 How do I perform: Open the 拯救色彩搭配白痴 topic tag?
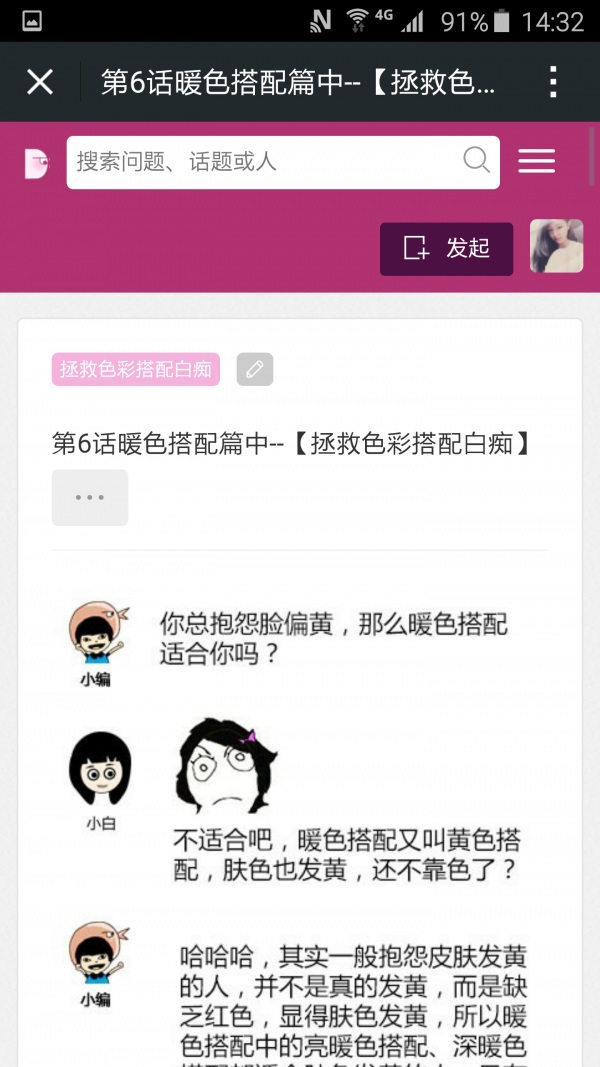136,370
